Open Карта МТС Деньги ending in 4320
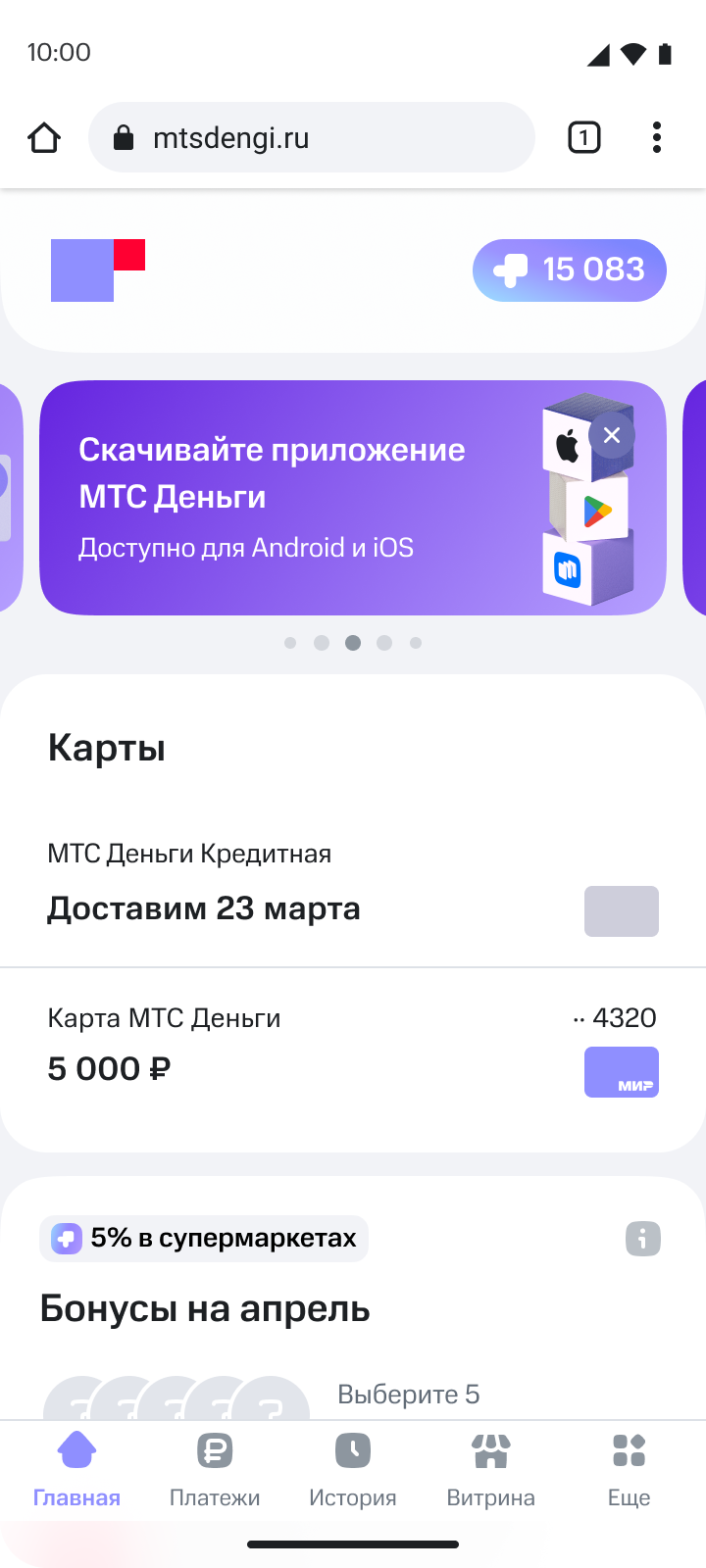Viewport: 706px width, 1568px height. click(x=353, y=1047)
